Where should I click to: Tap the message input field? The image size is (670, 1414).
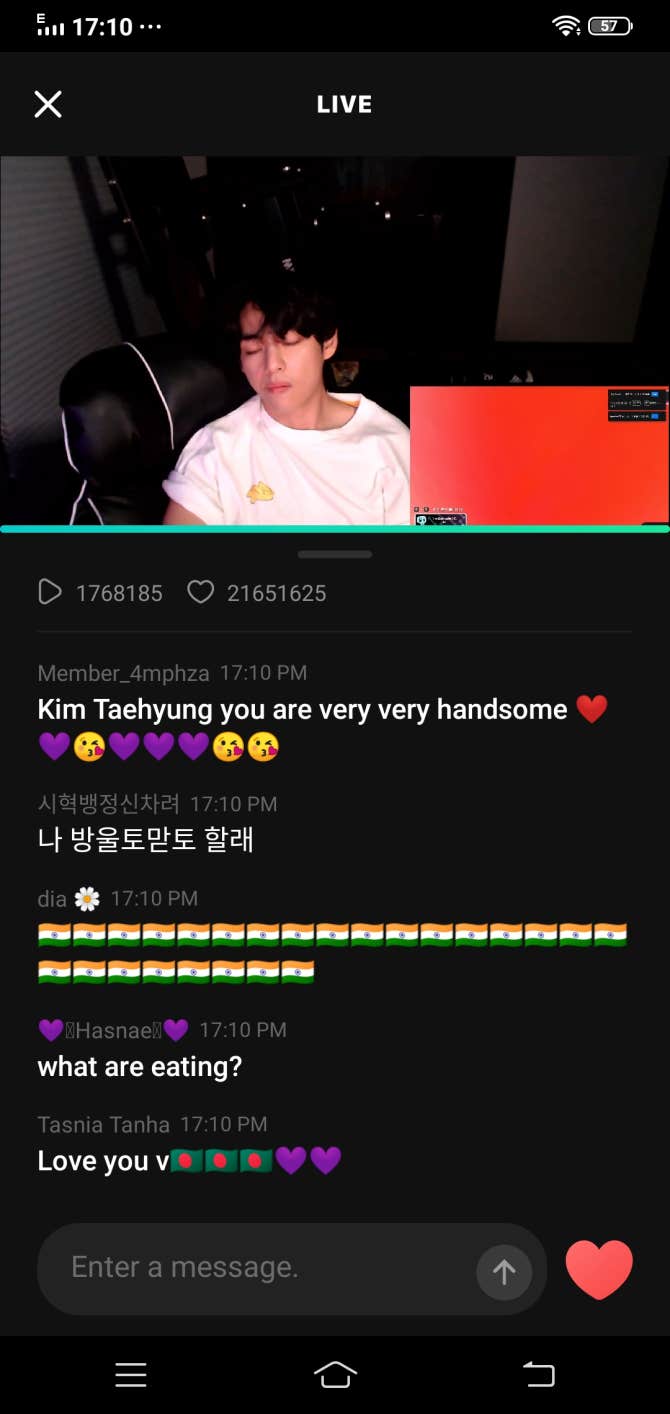click(x=260, y=1268)
